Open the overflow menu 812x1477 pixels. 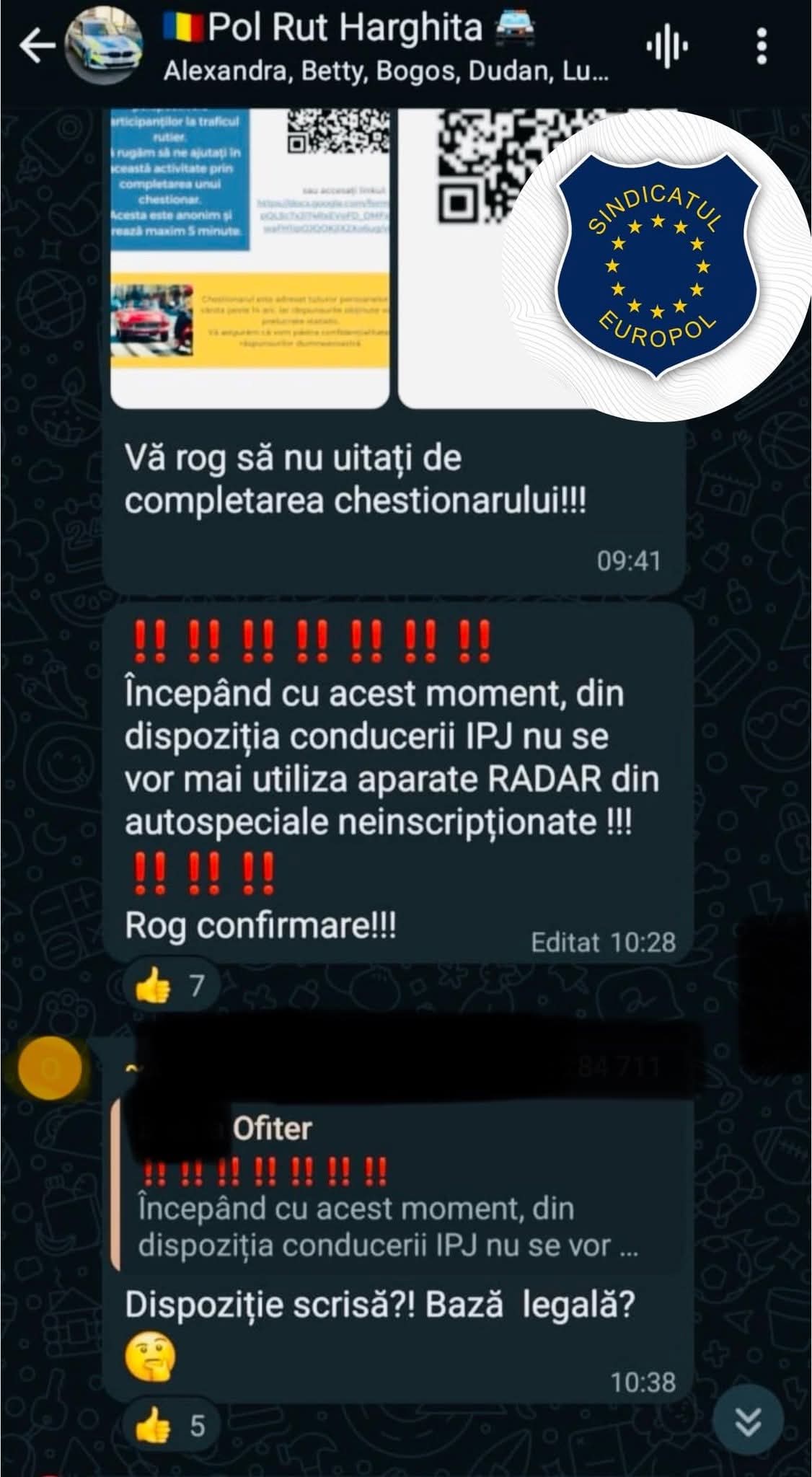[762, 46]
